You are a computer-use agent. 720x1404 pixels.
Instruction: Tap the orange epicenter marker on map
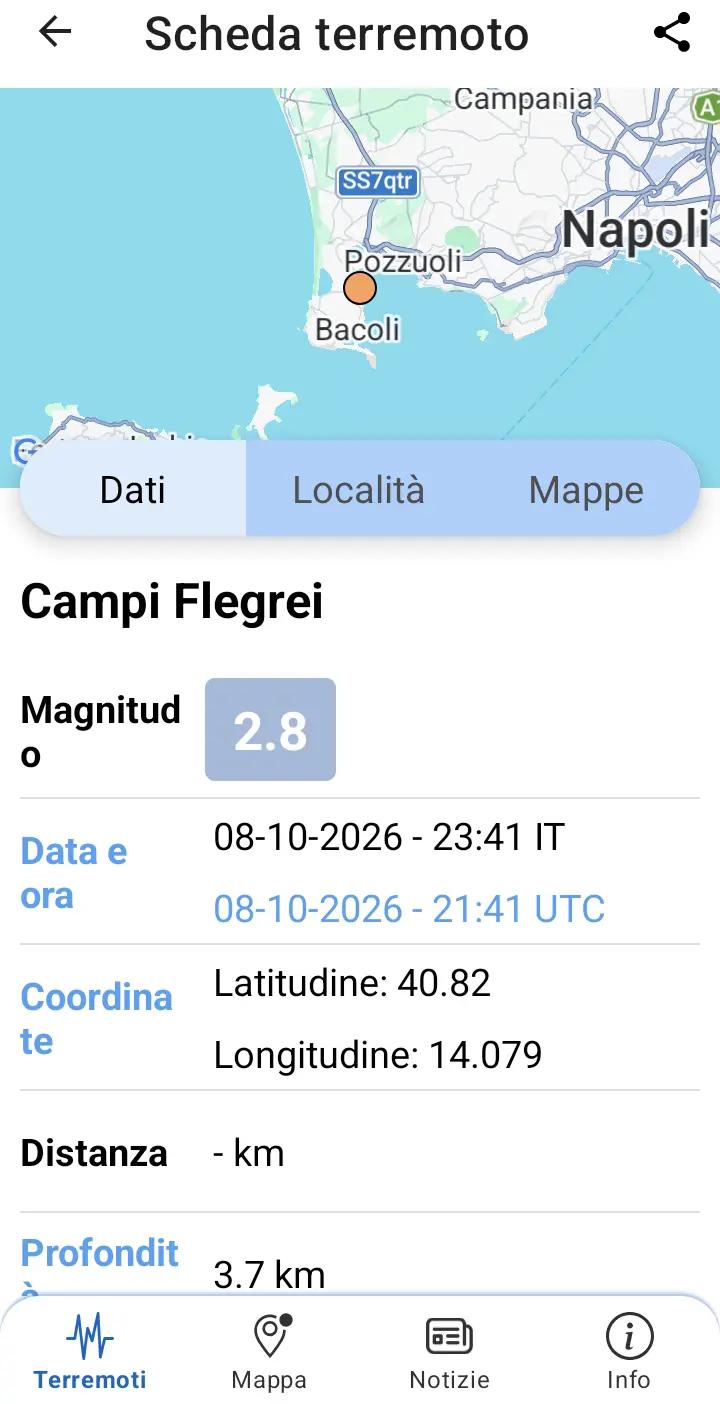point(360,288)
